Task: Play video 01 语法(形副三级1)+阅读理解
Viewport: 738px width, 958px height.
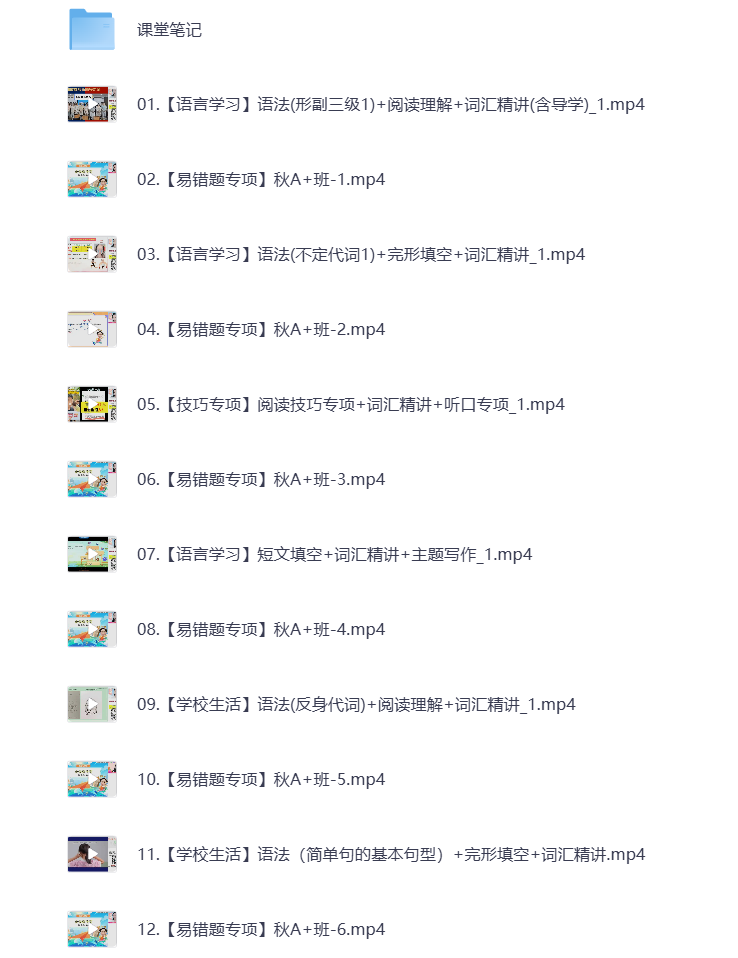Action: click(x=390, y=105)
